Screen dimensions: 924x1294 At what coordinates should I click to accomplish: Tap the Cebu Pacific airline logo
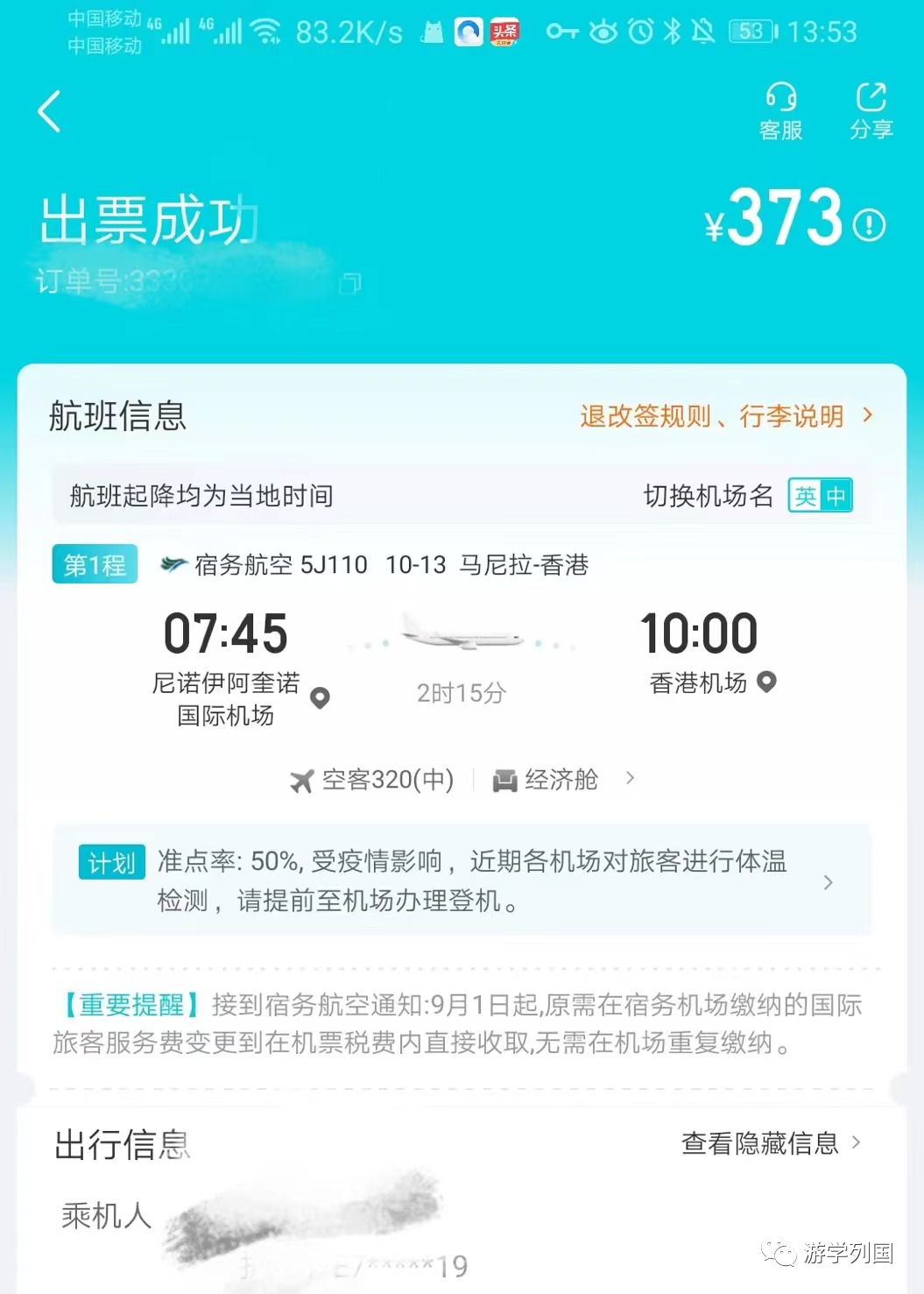pos(173,565)
